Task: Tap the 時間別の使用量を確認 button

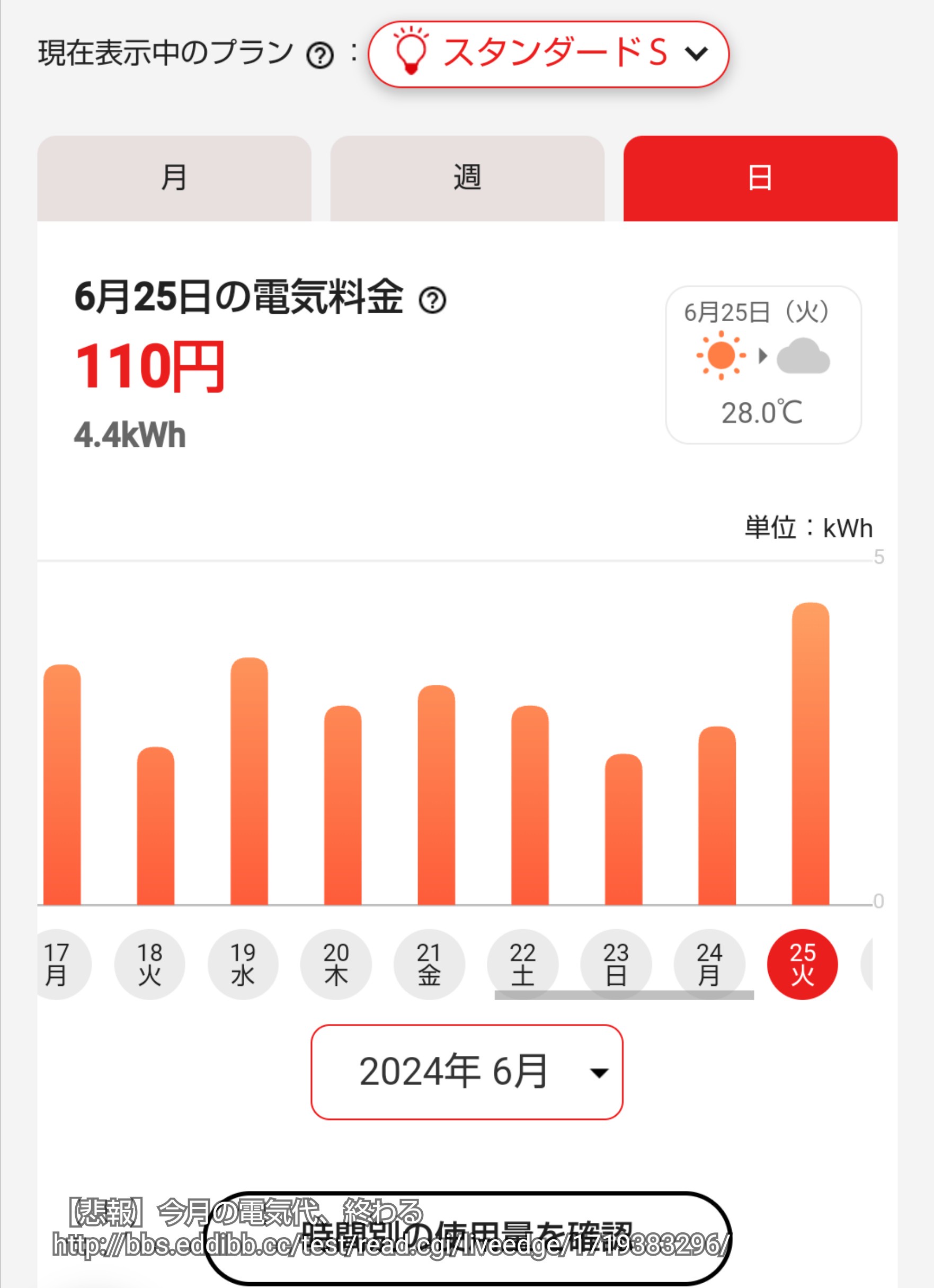Action: pyautogui.click(x=467, y=1238)
